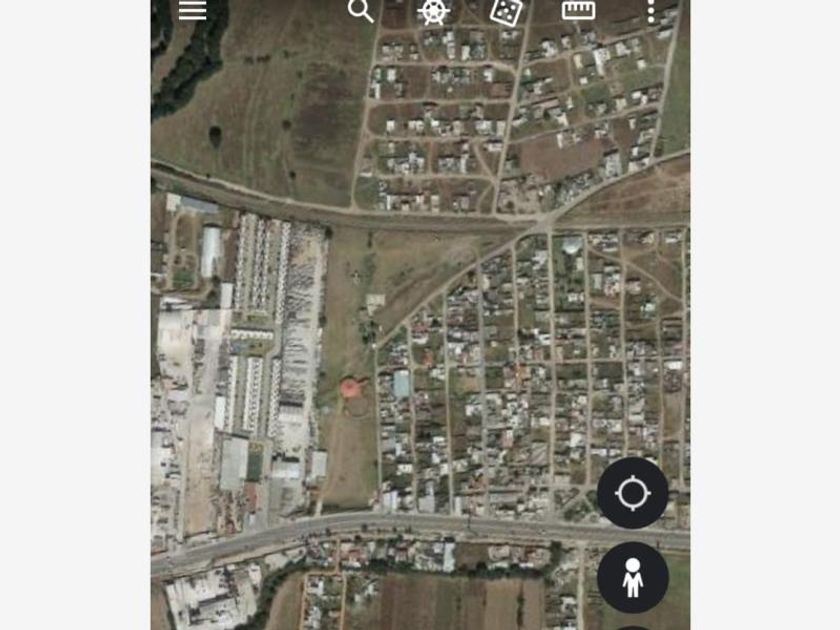
Task: Search for a place
Action: [360, 11]
